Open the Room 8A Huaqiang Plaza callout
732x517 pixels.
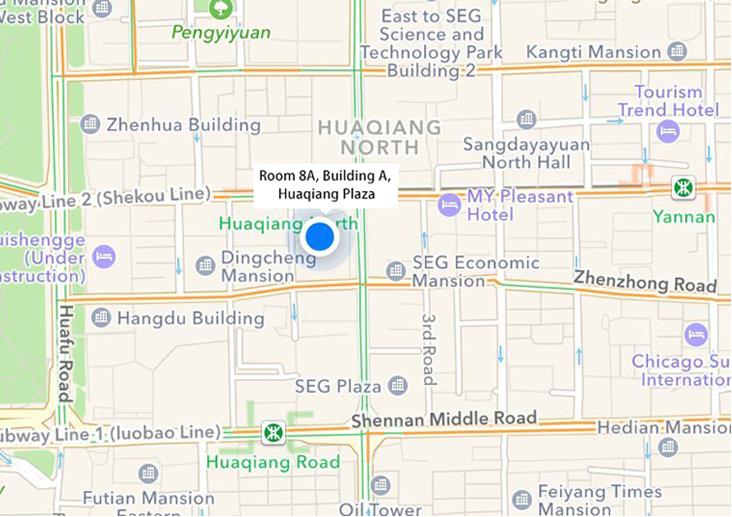click(x=325, y=185)
